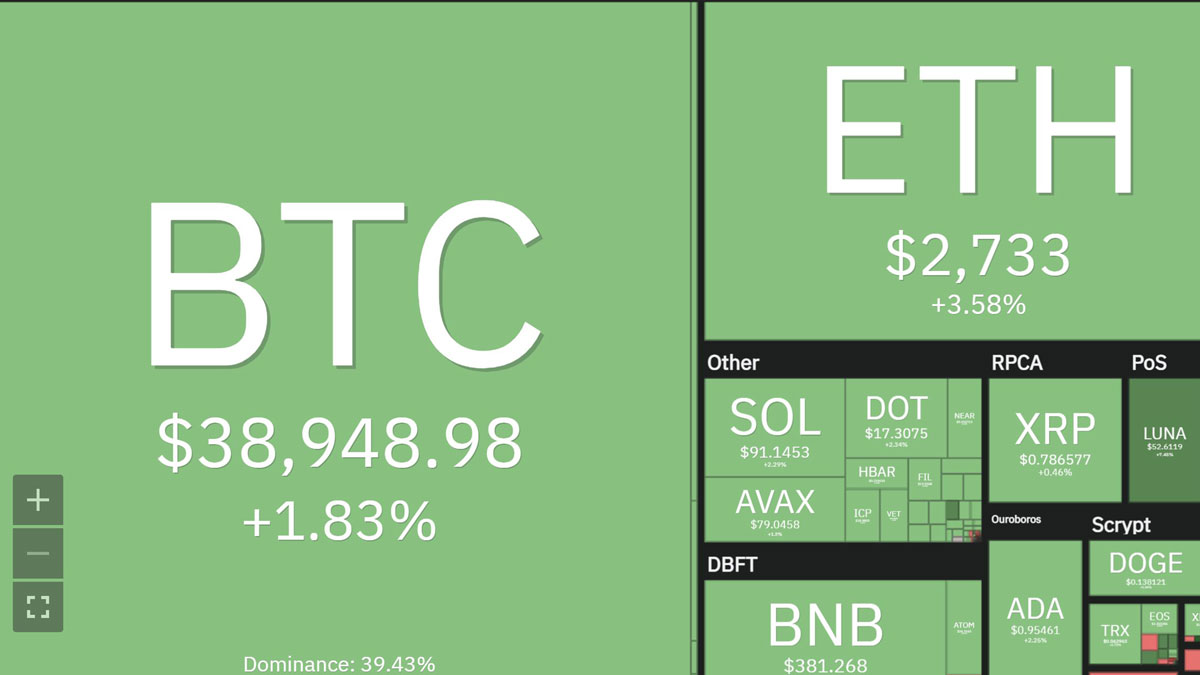
Task: Zoom out of the heatmap
Action: pyautogui.click(x=38, y=553)
